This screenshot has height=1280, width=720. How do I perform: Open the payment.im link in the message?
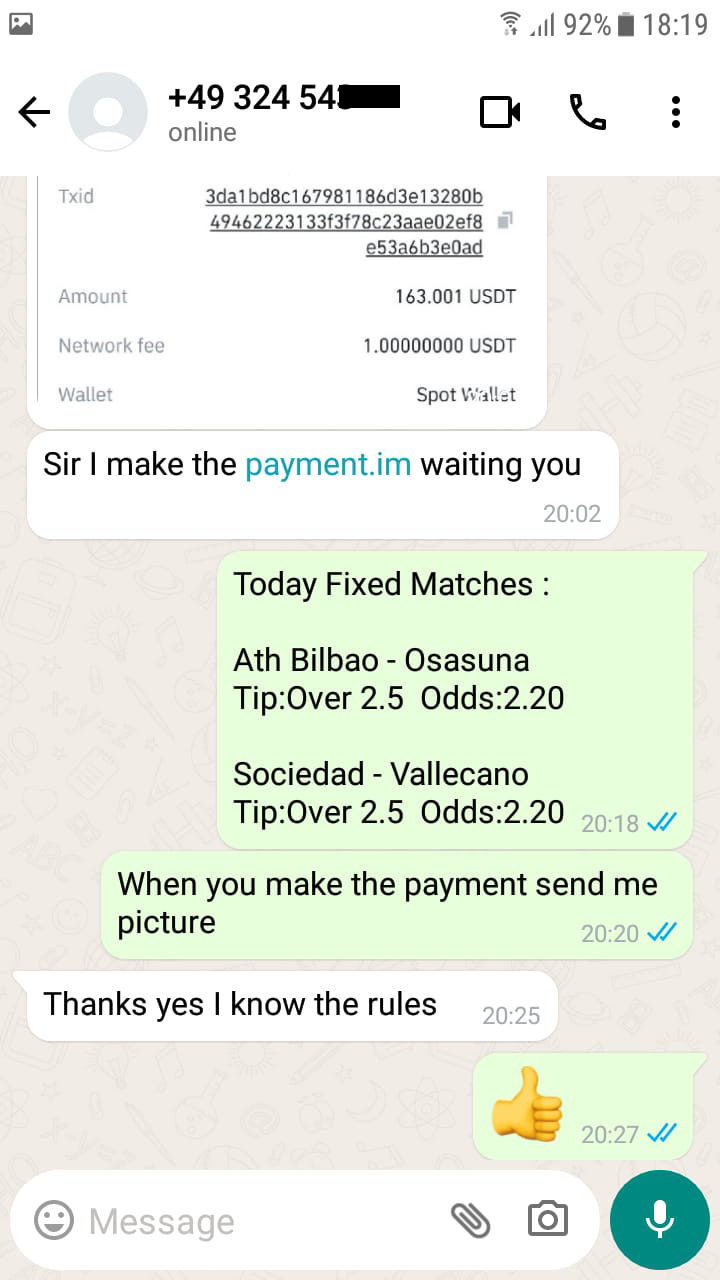click(328, 465)
